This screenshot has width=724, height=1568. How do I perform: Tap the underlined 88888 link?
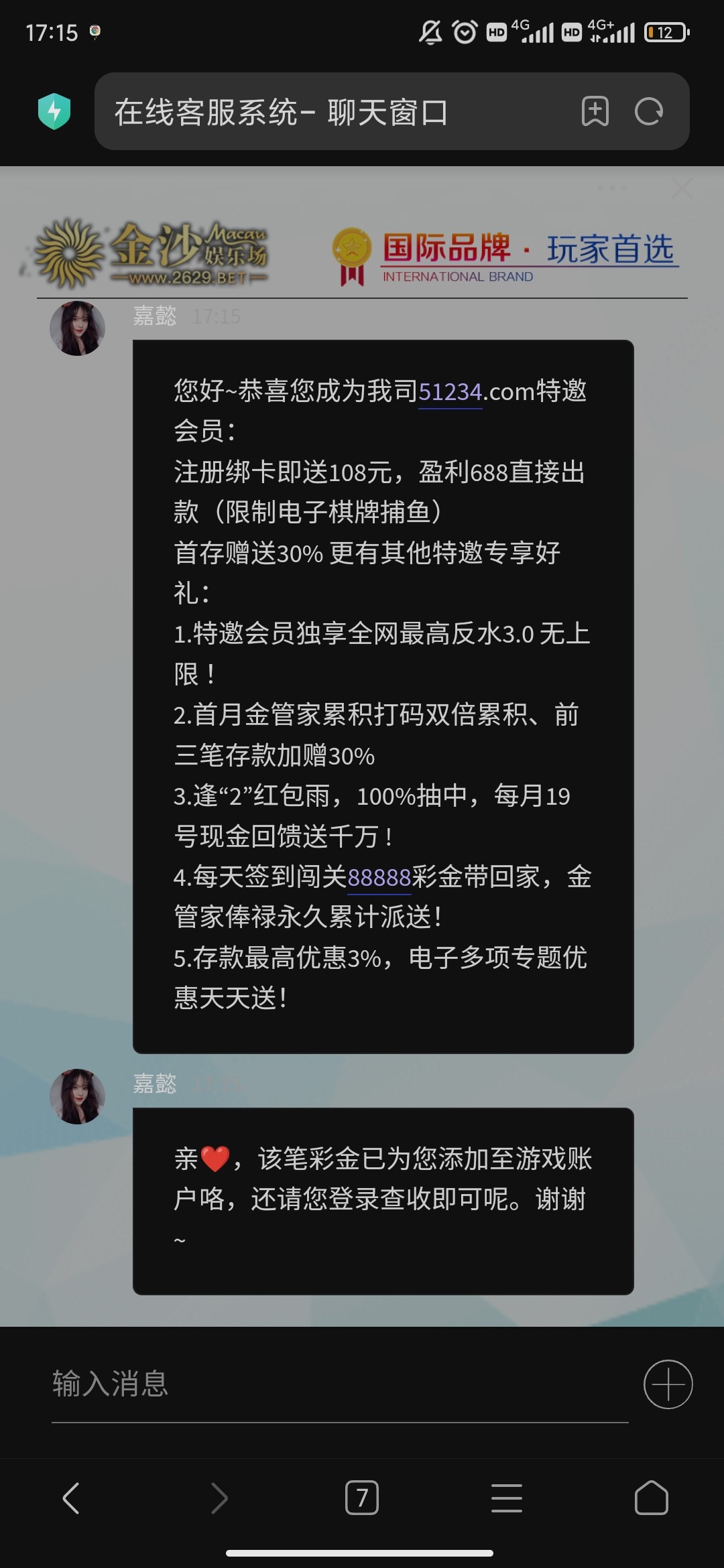click(379, 877)
